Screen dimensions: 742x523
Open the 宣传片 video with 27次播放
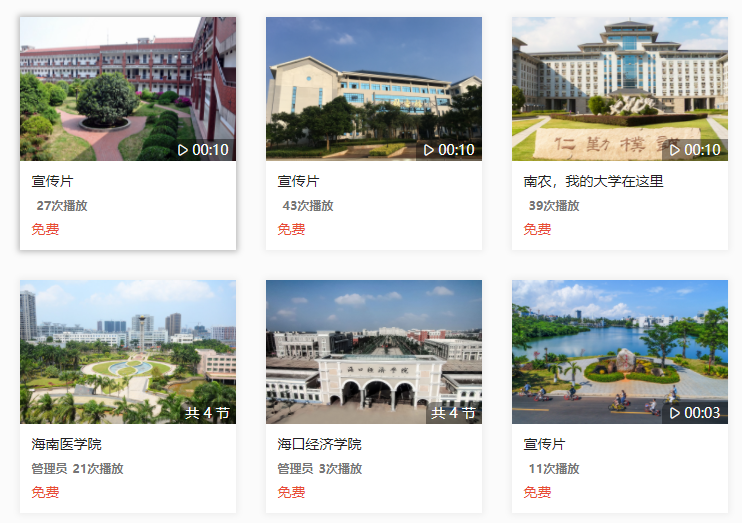(x=128, y=90)
